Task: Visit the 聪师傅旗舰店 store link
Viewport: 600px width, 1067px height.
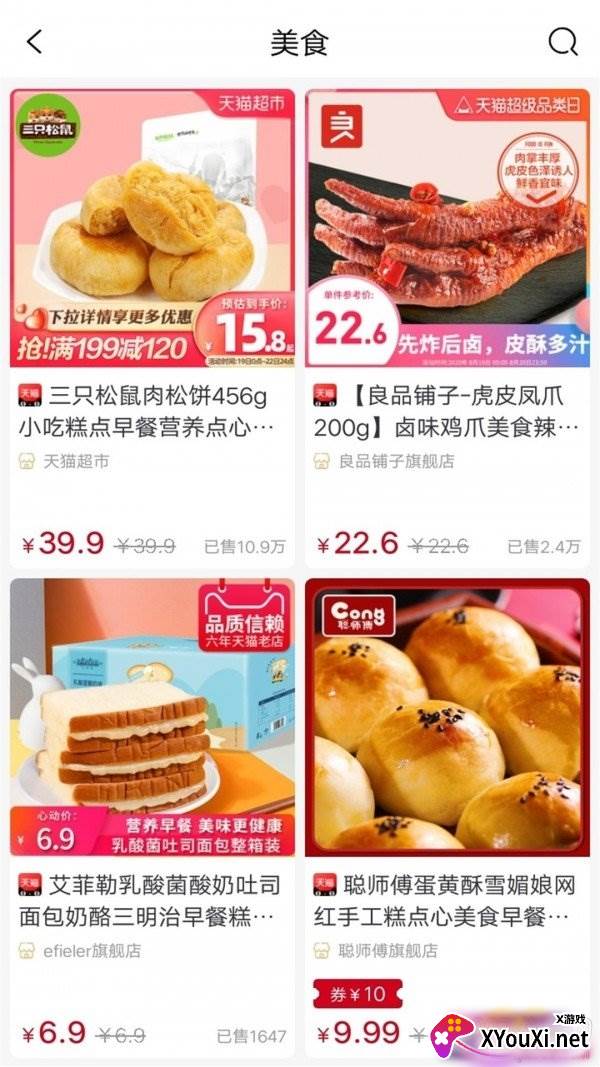Action: (376, 951)
